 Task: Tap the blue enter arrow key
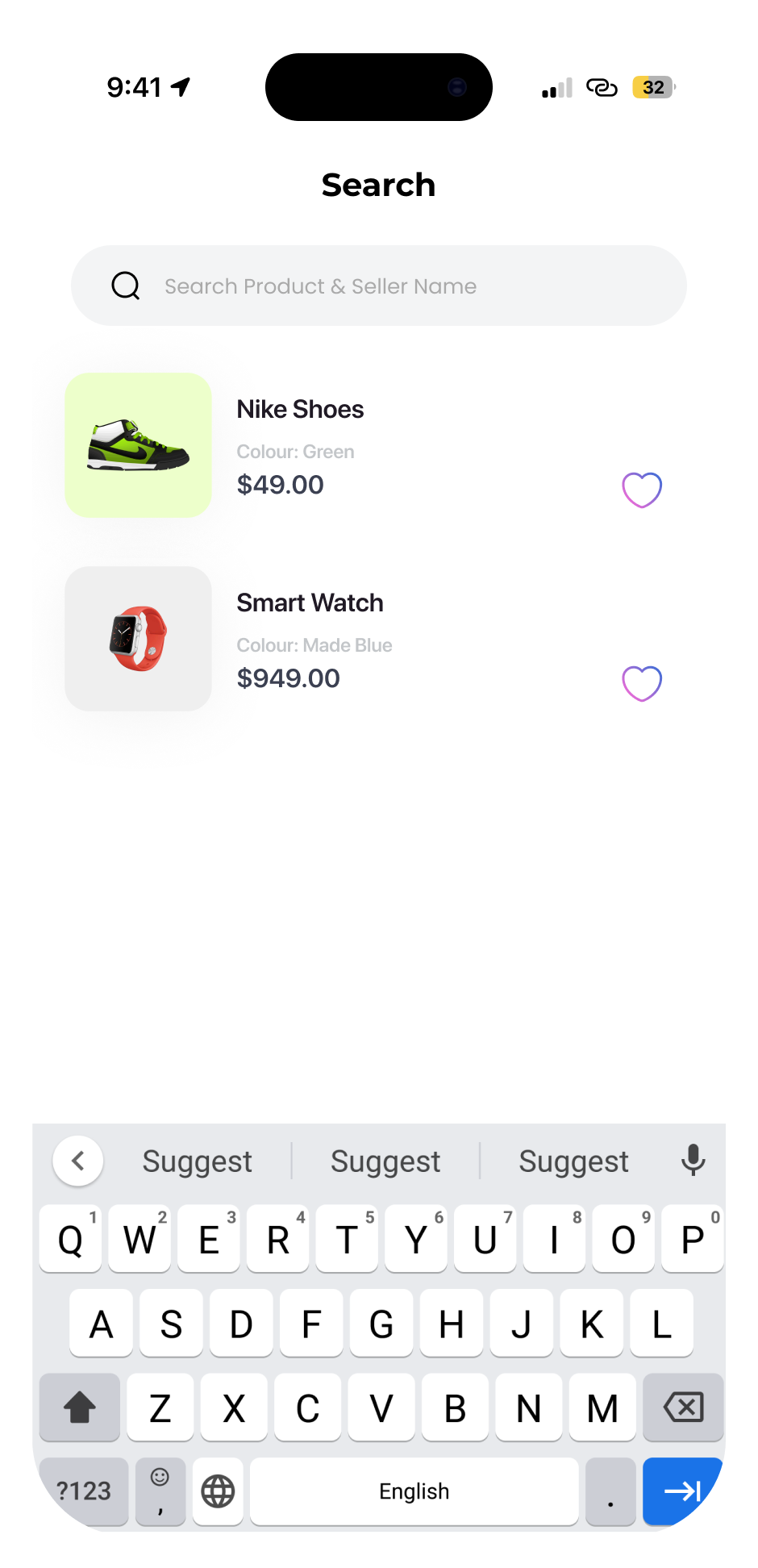(x=681, y=1491)
